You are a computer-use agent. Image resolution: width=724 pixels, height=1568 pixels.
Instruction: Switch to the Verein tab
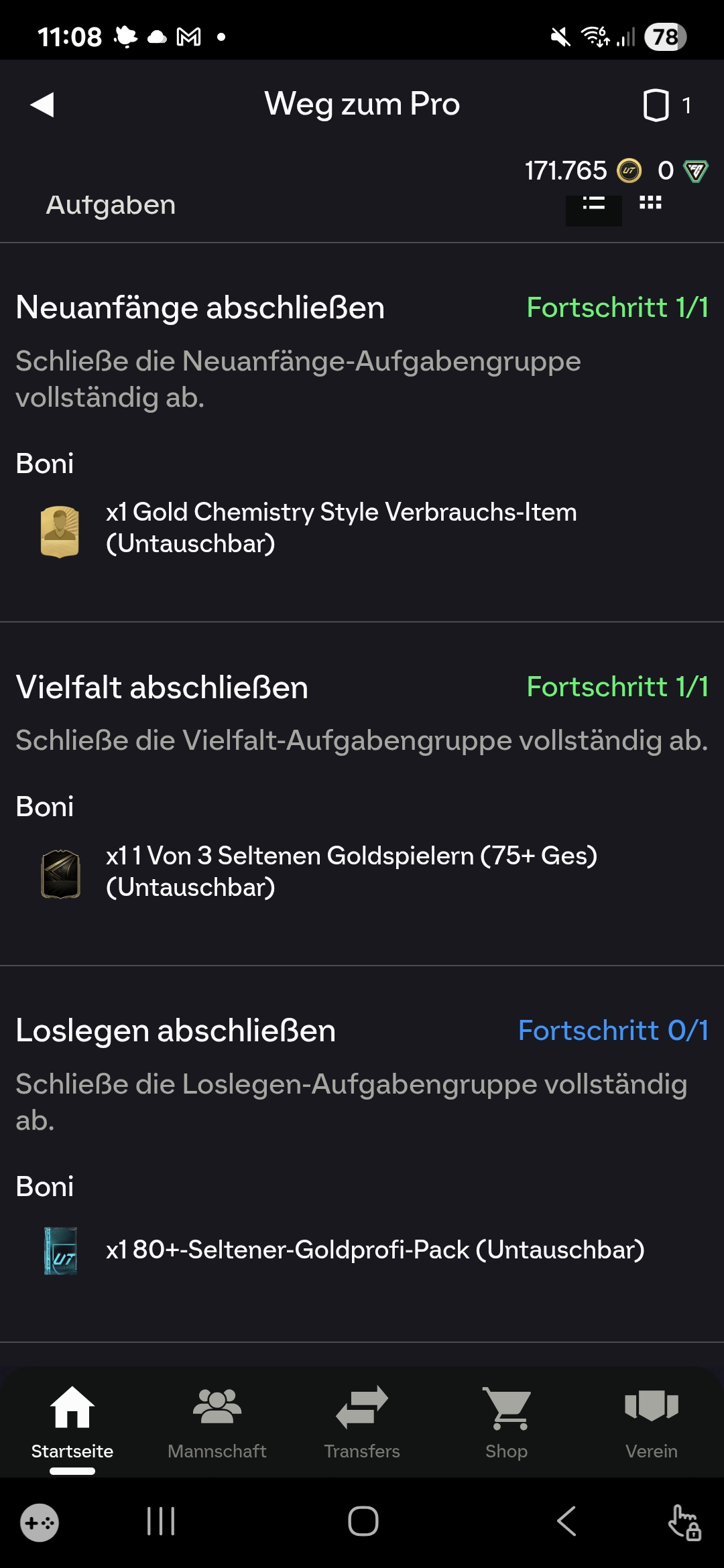(x=652, y=1422)
